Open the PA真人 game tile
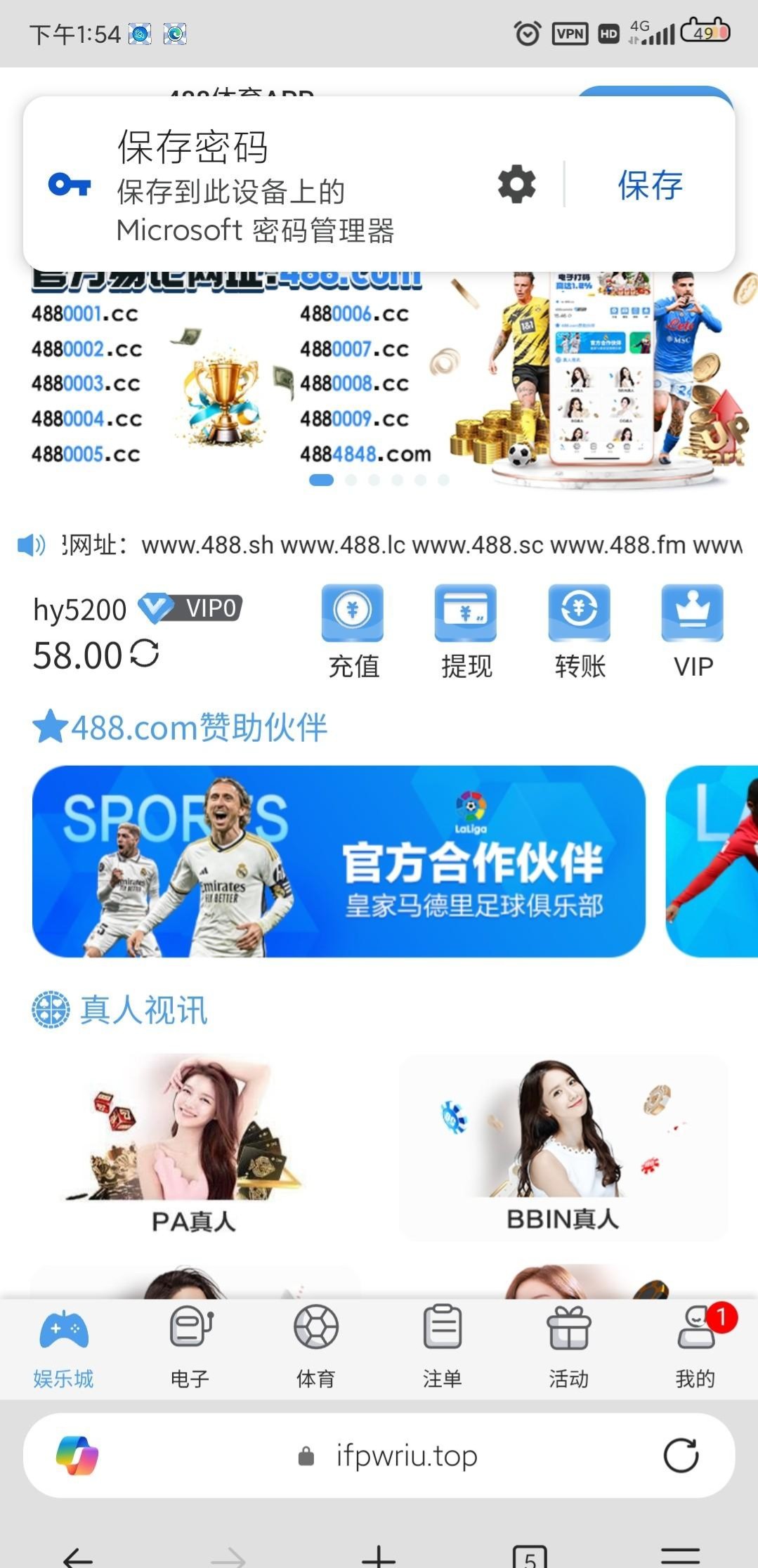Viewport: 758px width, 1568px height. tap(193, 1145)
